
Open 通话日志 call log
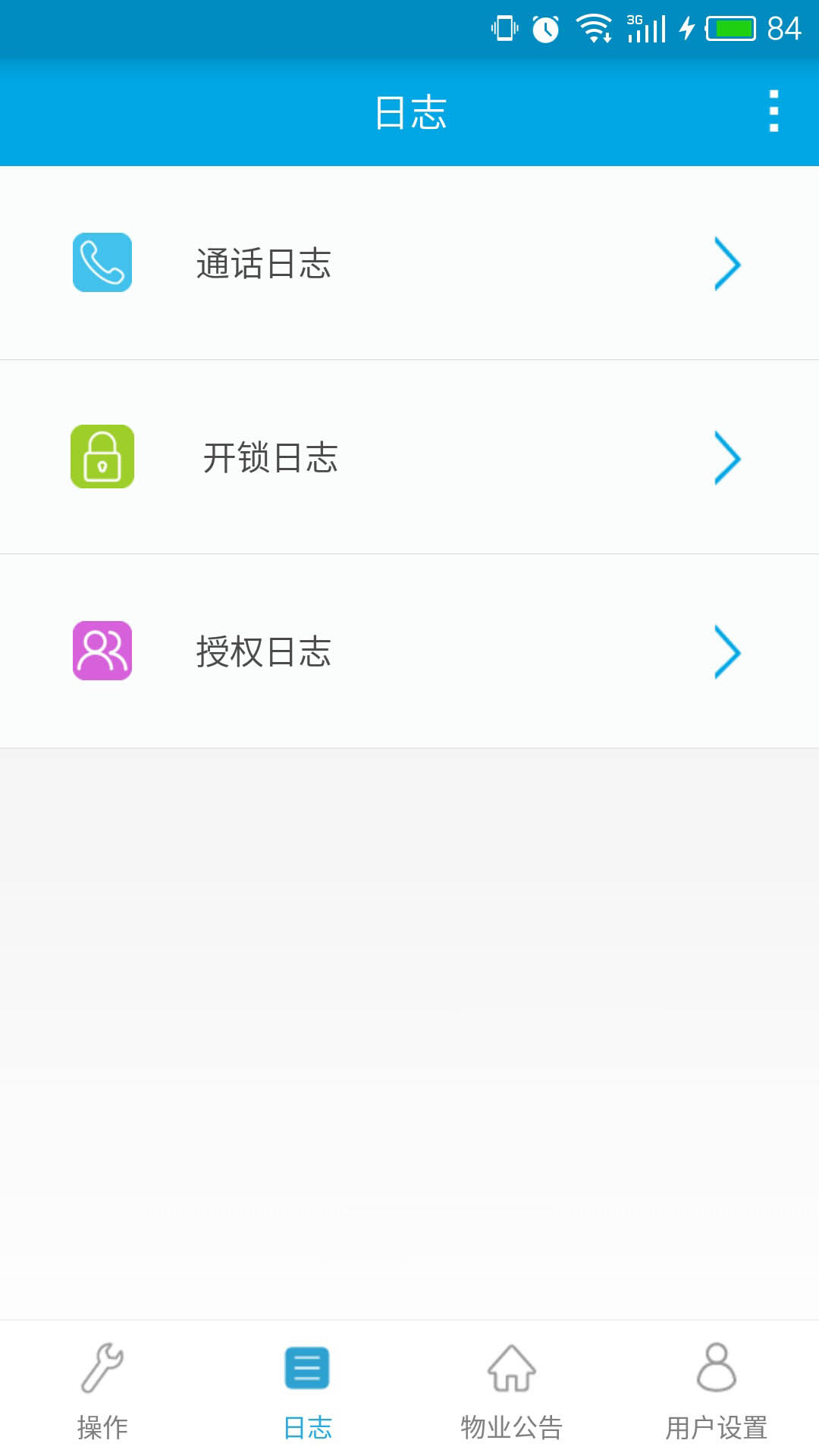pyautogui.click(x=409, y=263)
